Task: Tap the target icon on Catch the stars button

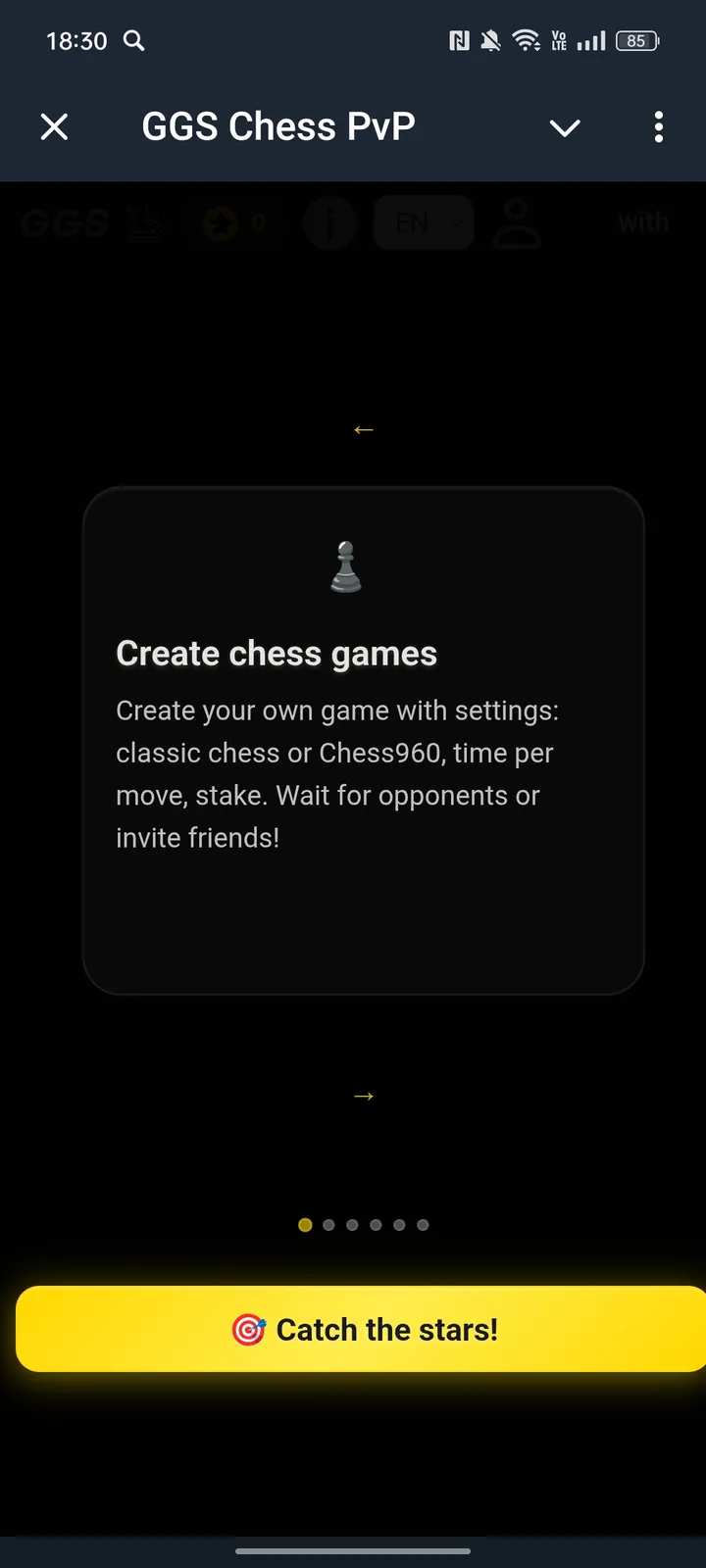Action: pyautogui.click(x=250, y=1329)
